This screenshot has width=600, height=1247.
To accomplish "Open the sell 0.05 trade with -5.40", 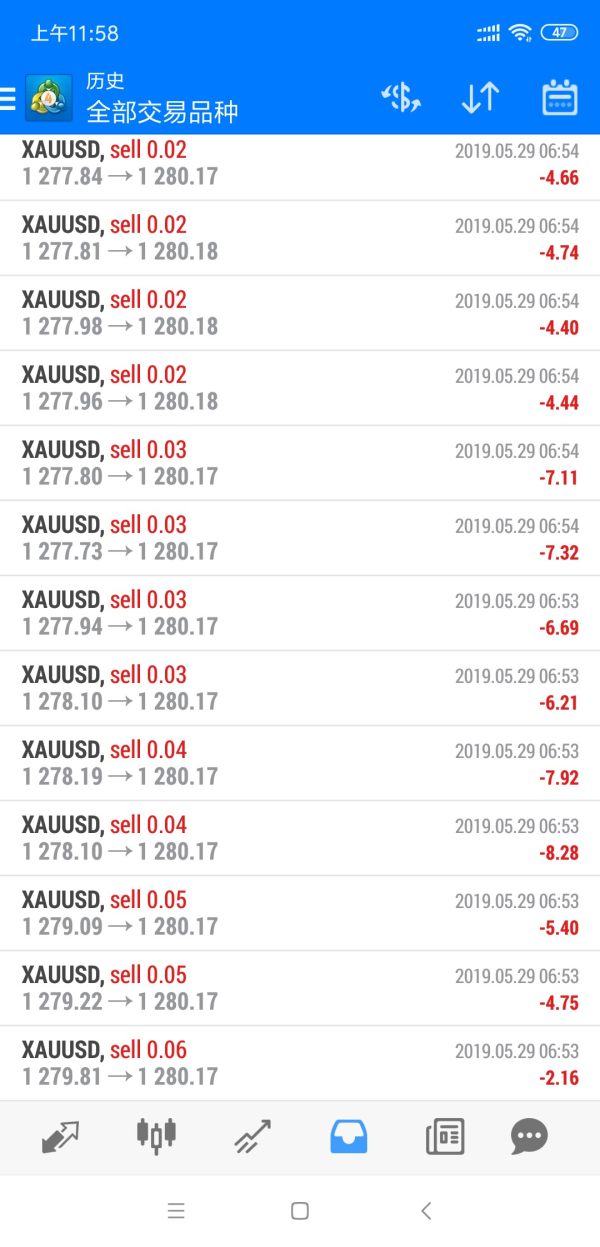I will pyautogui.click(x=300, y=913).
